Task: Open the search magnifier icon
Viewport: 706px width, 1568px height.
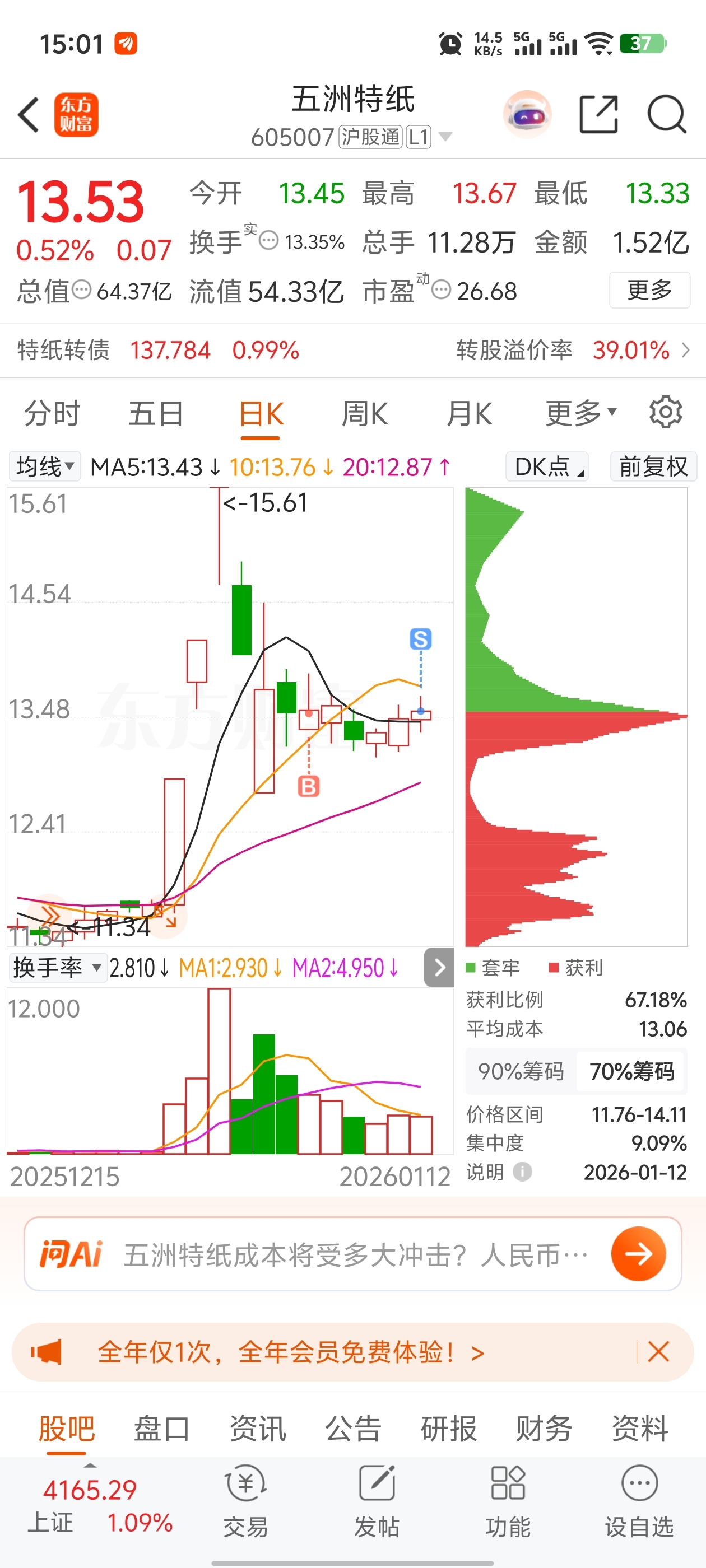Action: (x=666, y=114)
